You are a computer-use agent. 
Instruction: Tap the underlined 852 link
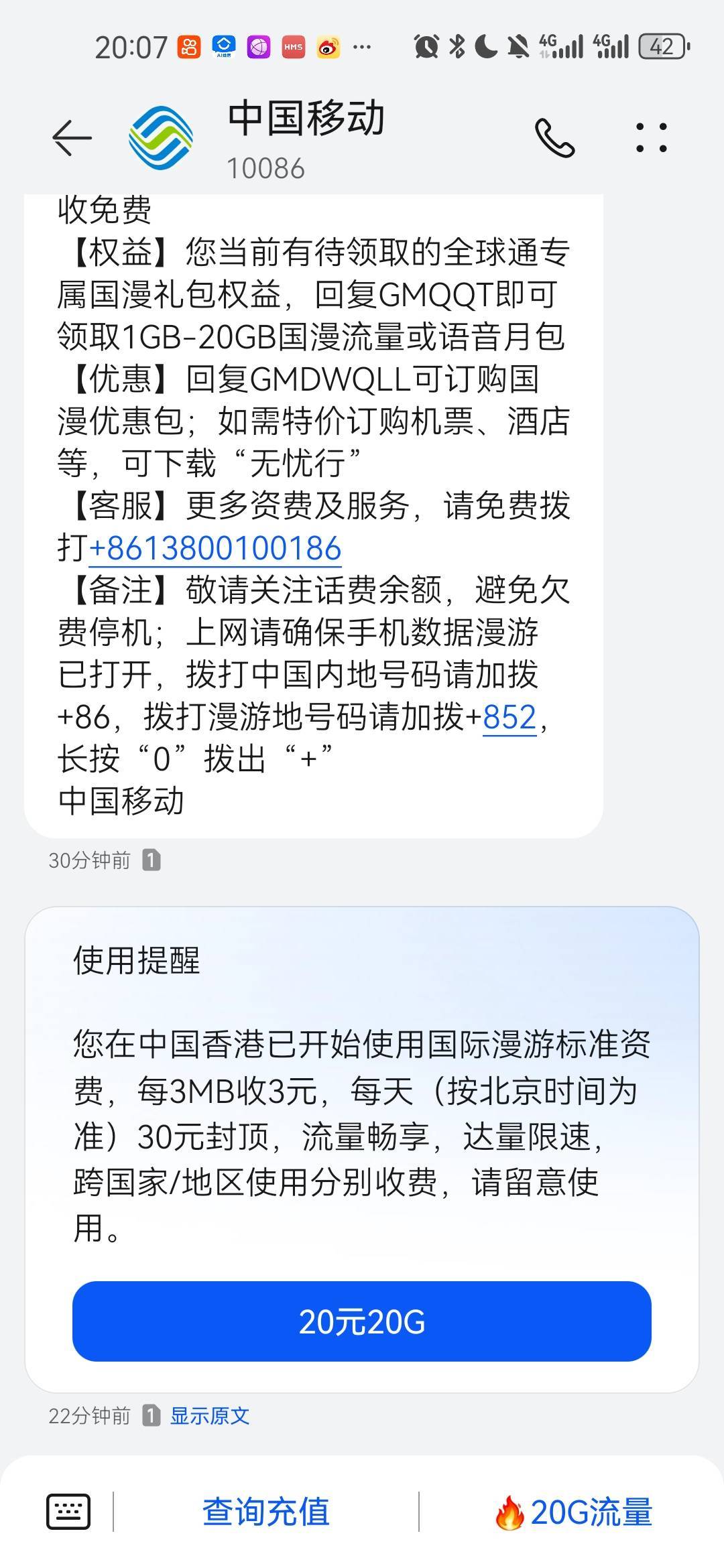(509, 718)
